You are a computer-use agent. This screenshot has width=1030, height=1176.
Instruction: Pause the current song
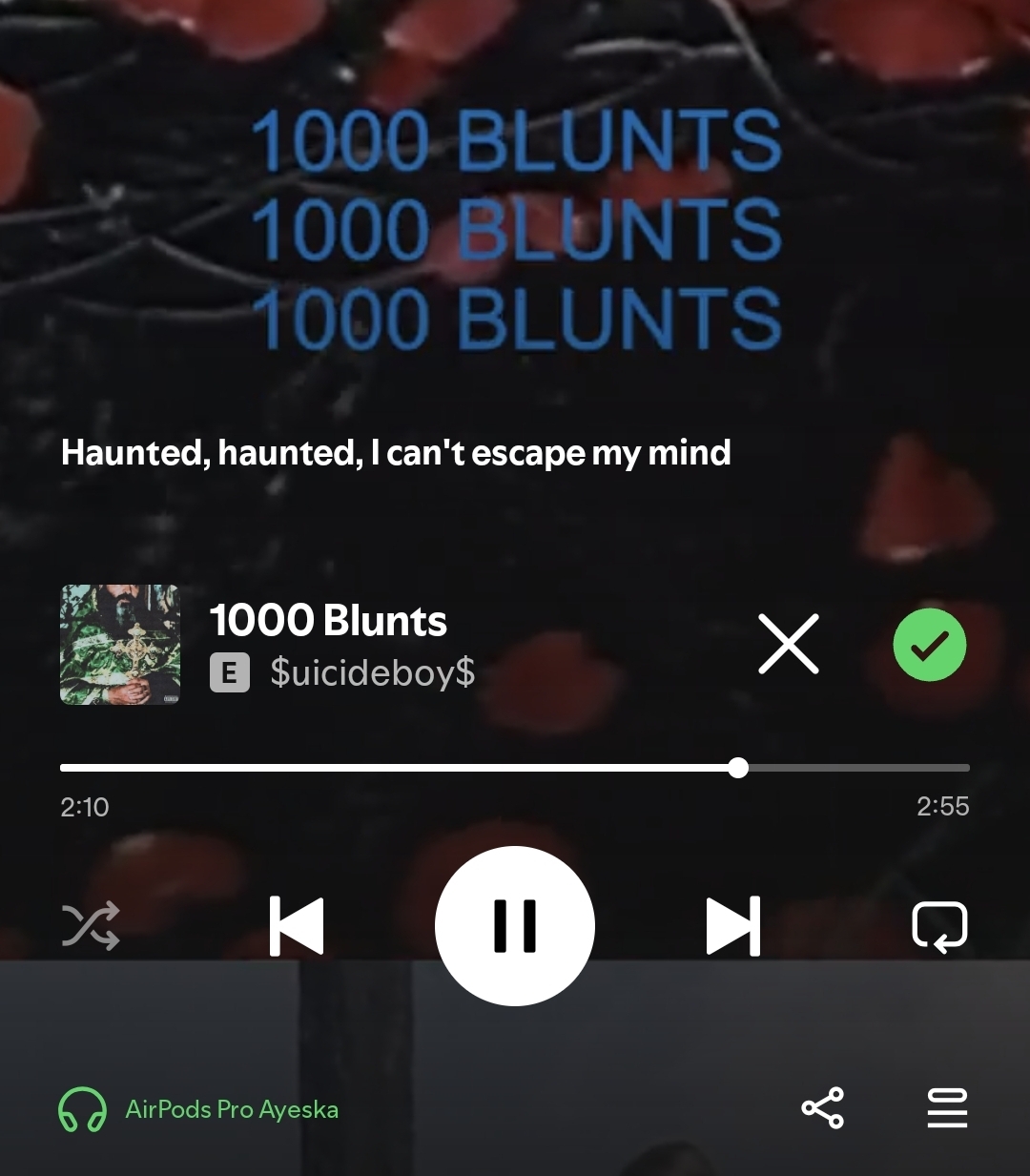click(515, 925)
